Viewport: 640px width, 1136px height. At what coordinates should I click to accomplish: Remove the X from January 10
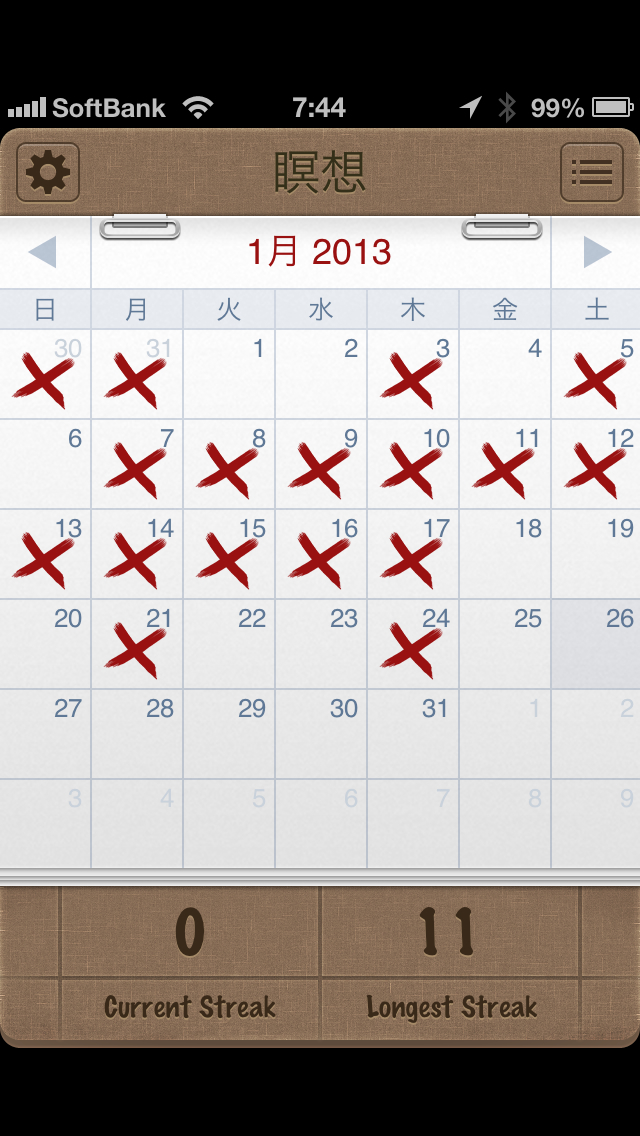[x=413, y=465]
